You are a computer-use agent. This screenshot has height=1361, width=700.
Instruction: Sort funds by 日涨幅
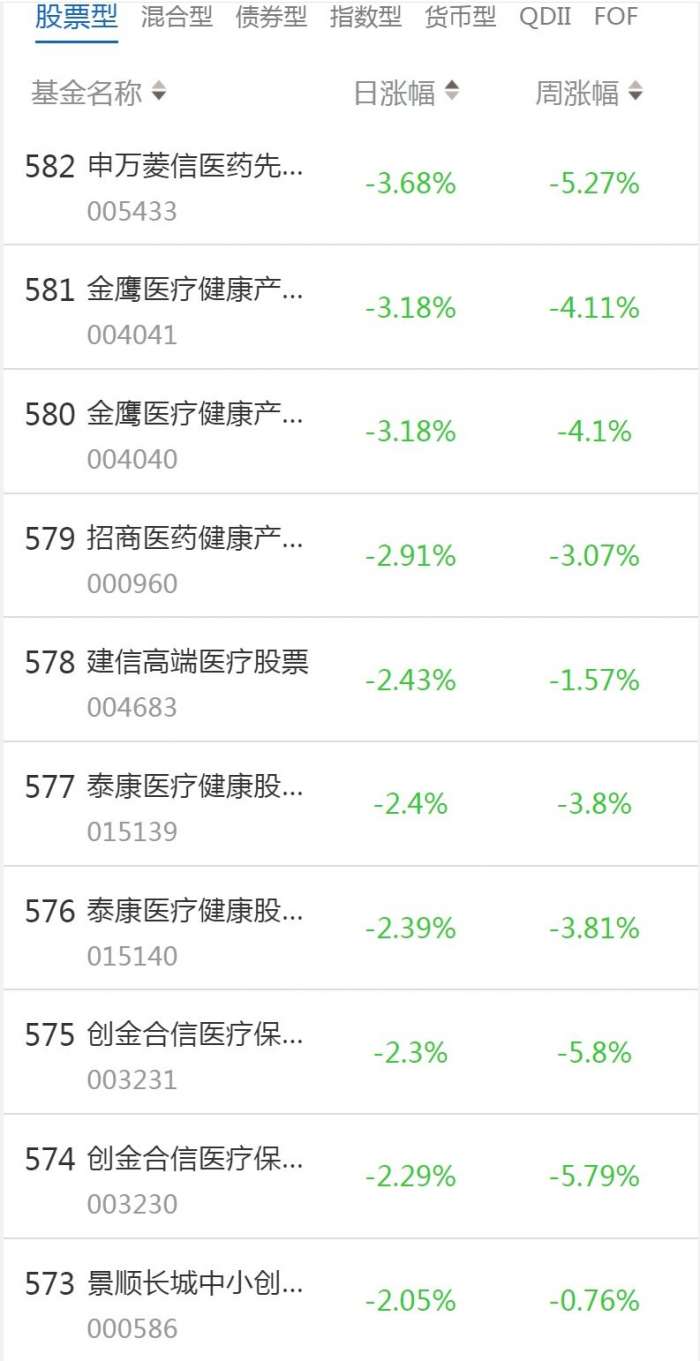pos(406,94)
